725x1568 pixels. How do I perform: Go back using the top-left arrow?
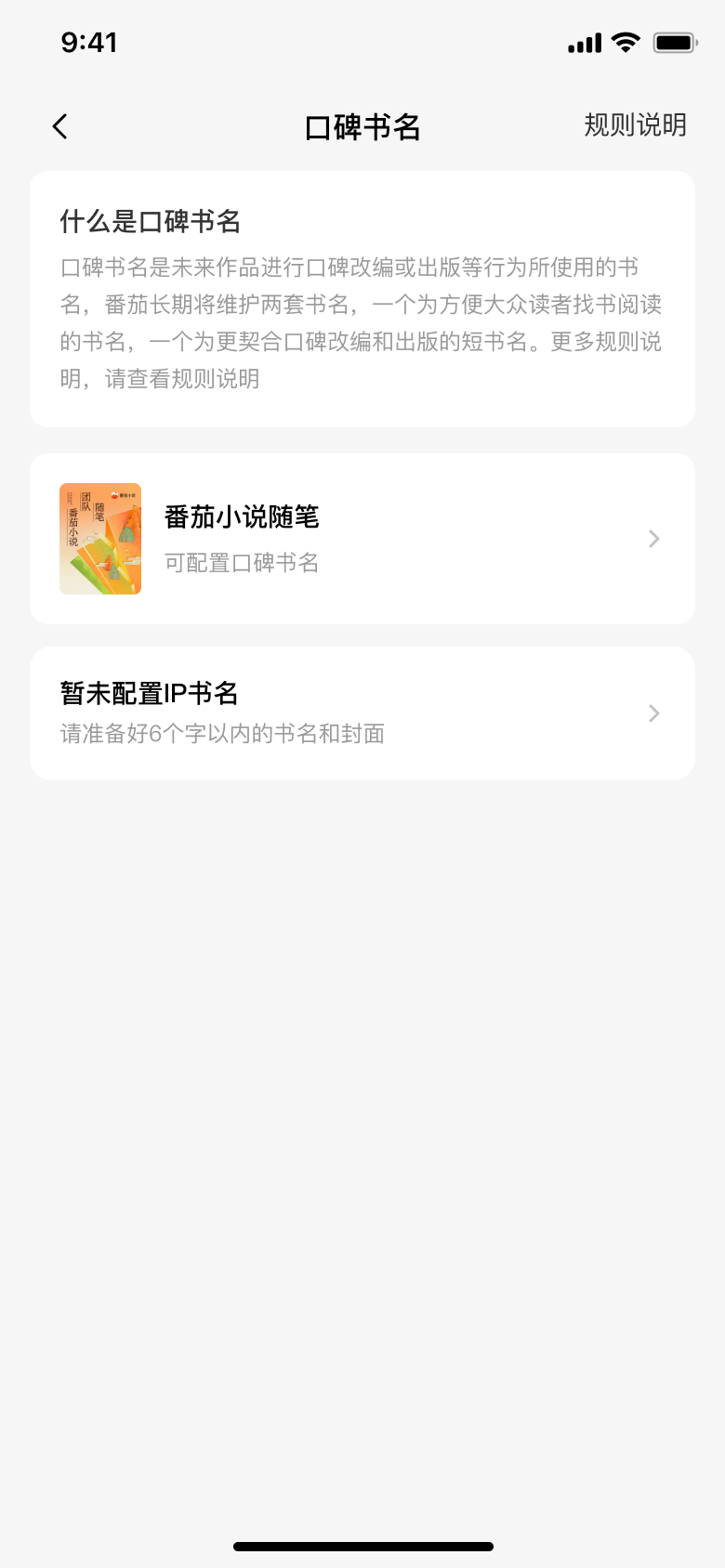click(60, 126)
